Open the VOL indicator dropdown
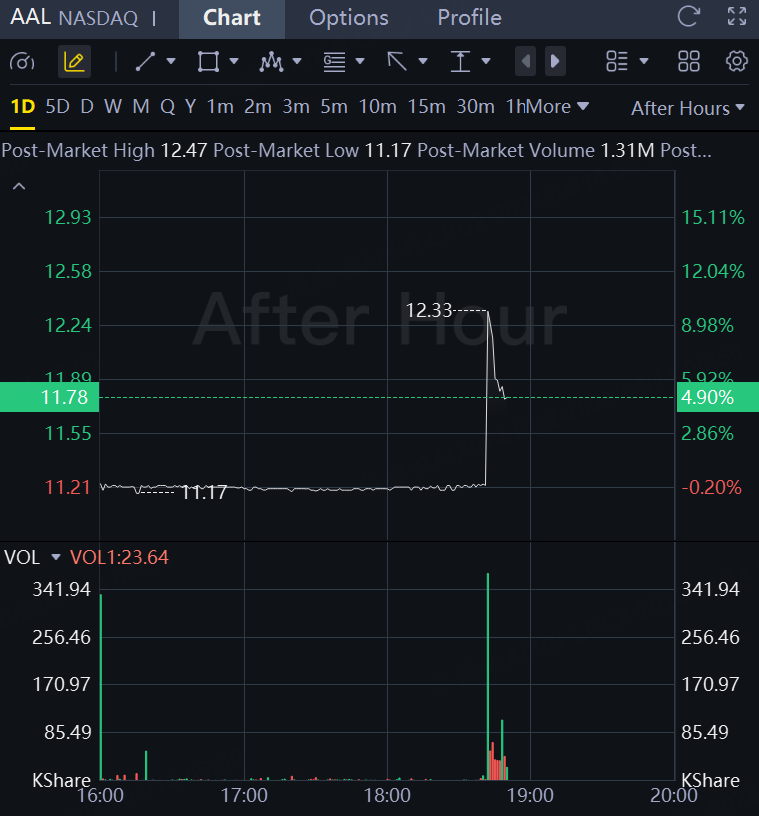Screen dimensions: 759x816 [x=56, y=557]
